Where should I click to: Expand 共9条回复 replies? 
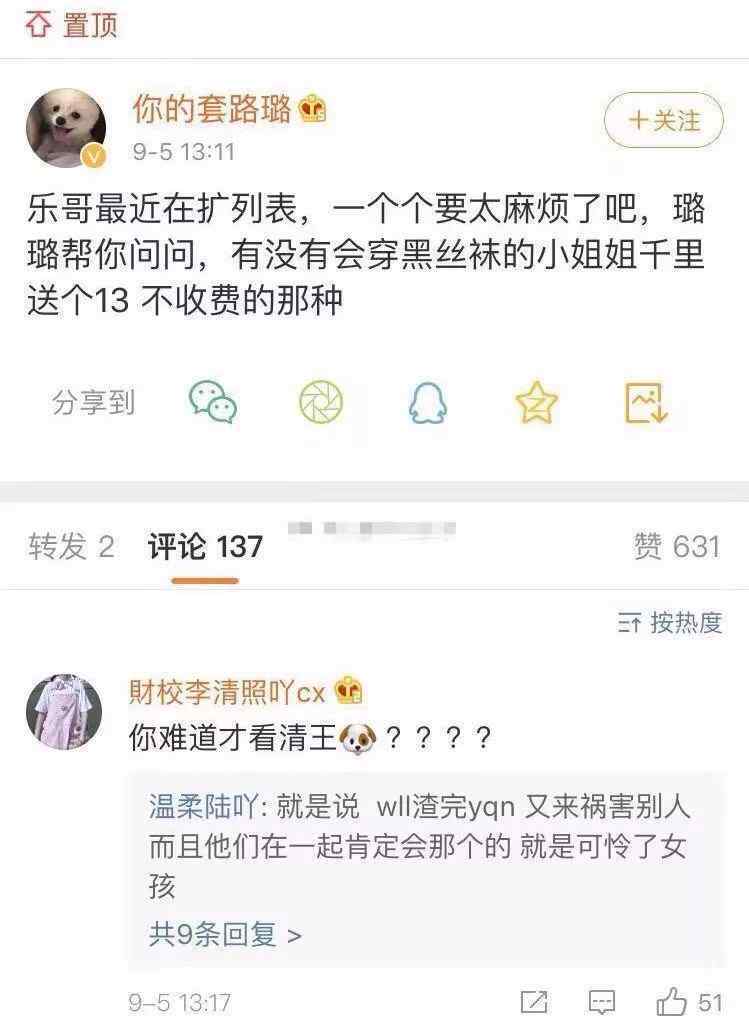[225, 934]
